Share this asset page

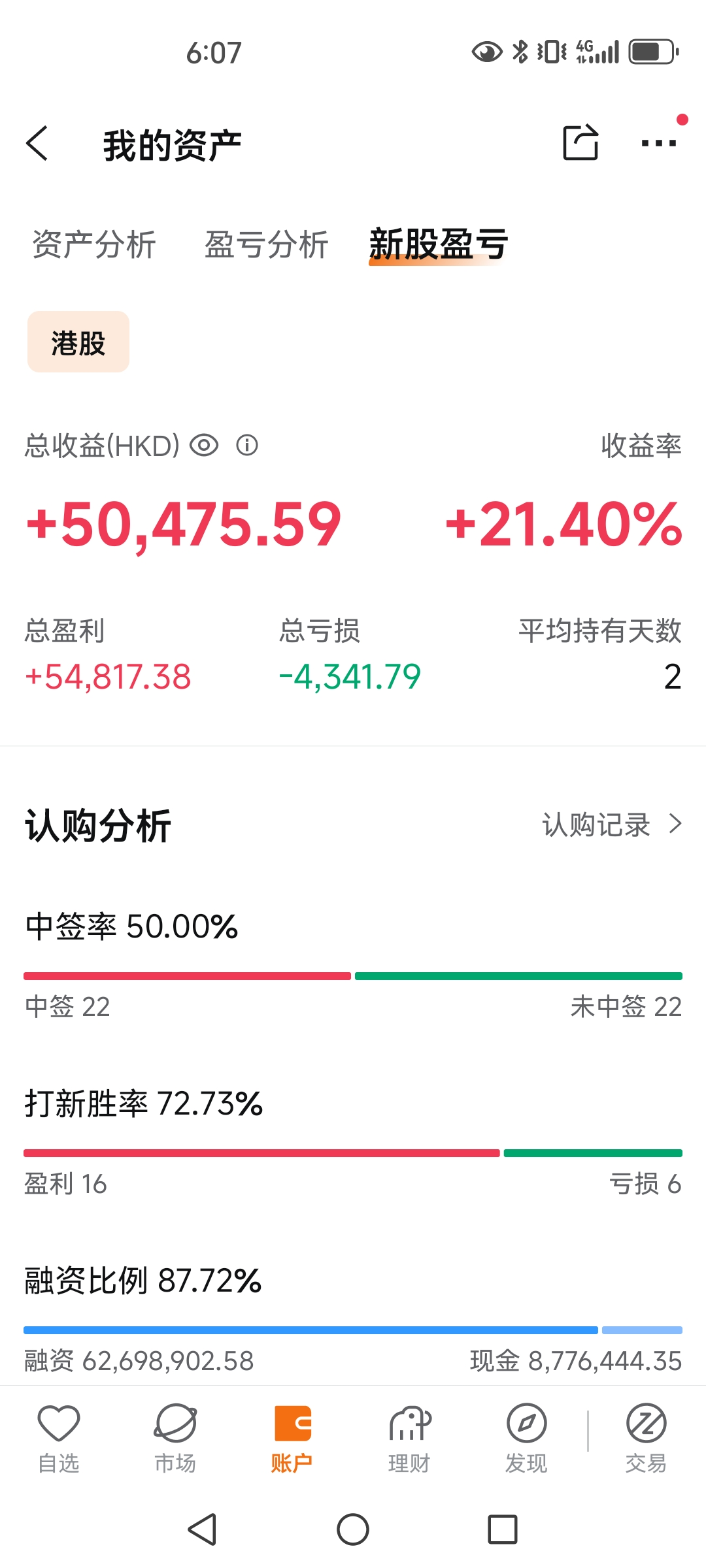pyautogui.click(x=580, y=142)
